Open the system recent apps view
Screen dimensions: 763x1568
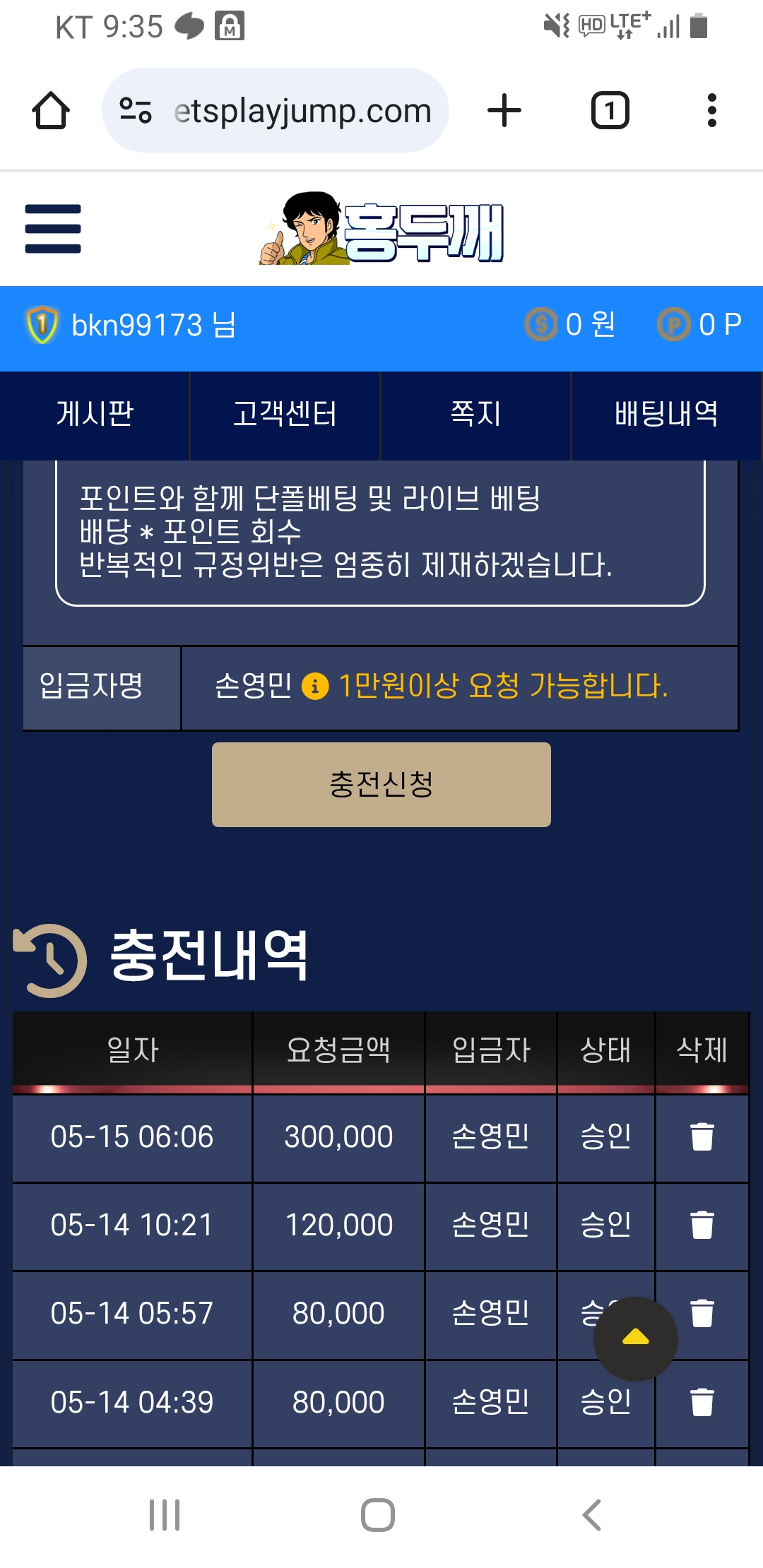(x=165, y=1515)
